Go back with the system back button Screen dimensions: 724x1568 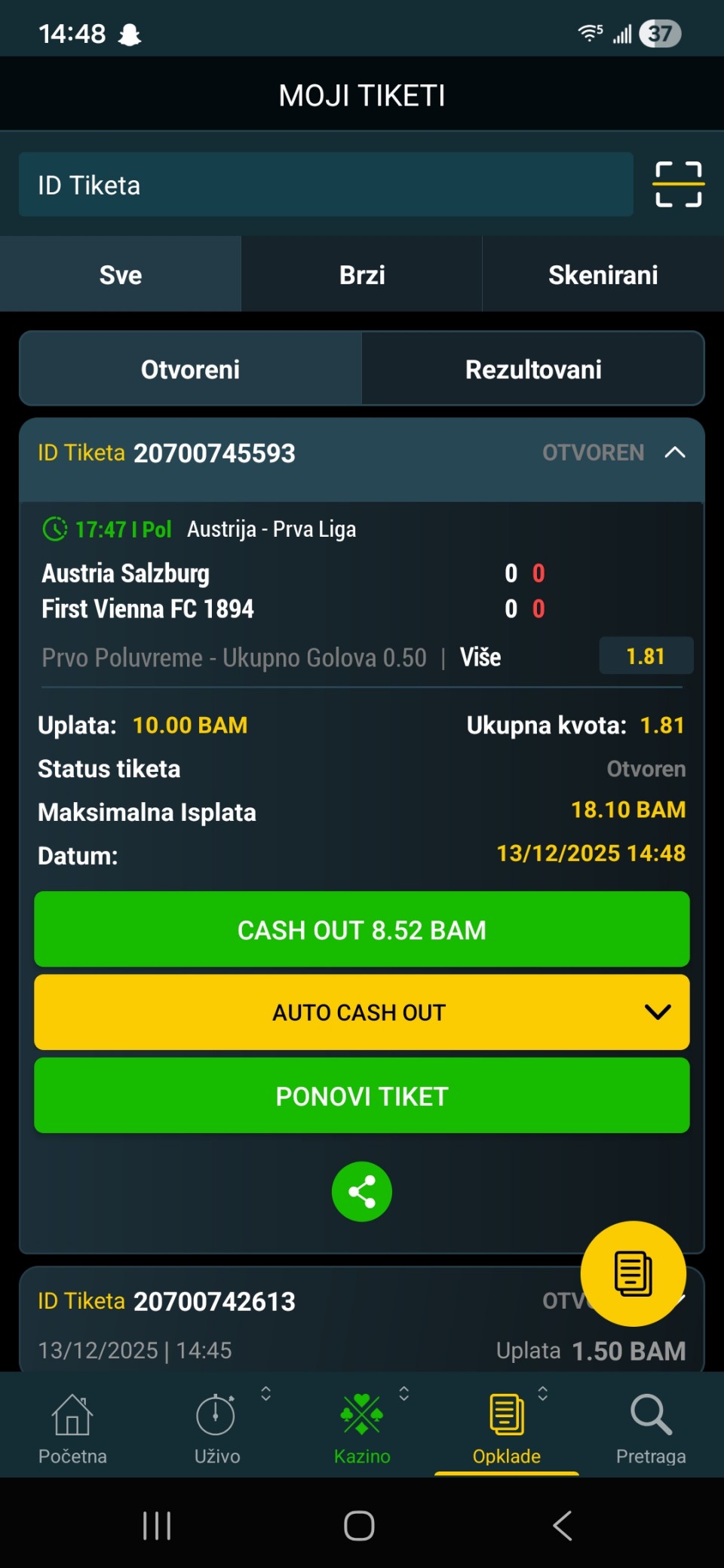(563, 1526)
